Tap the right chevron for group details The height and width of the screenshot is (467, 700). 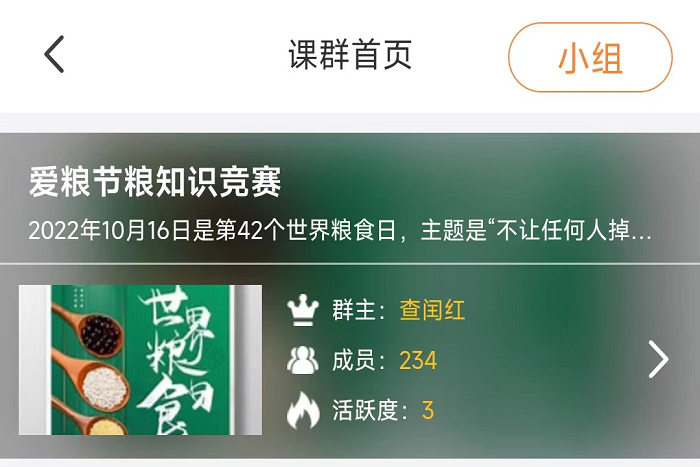click(x=657, y=359)
